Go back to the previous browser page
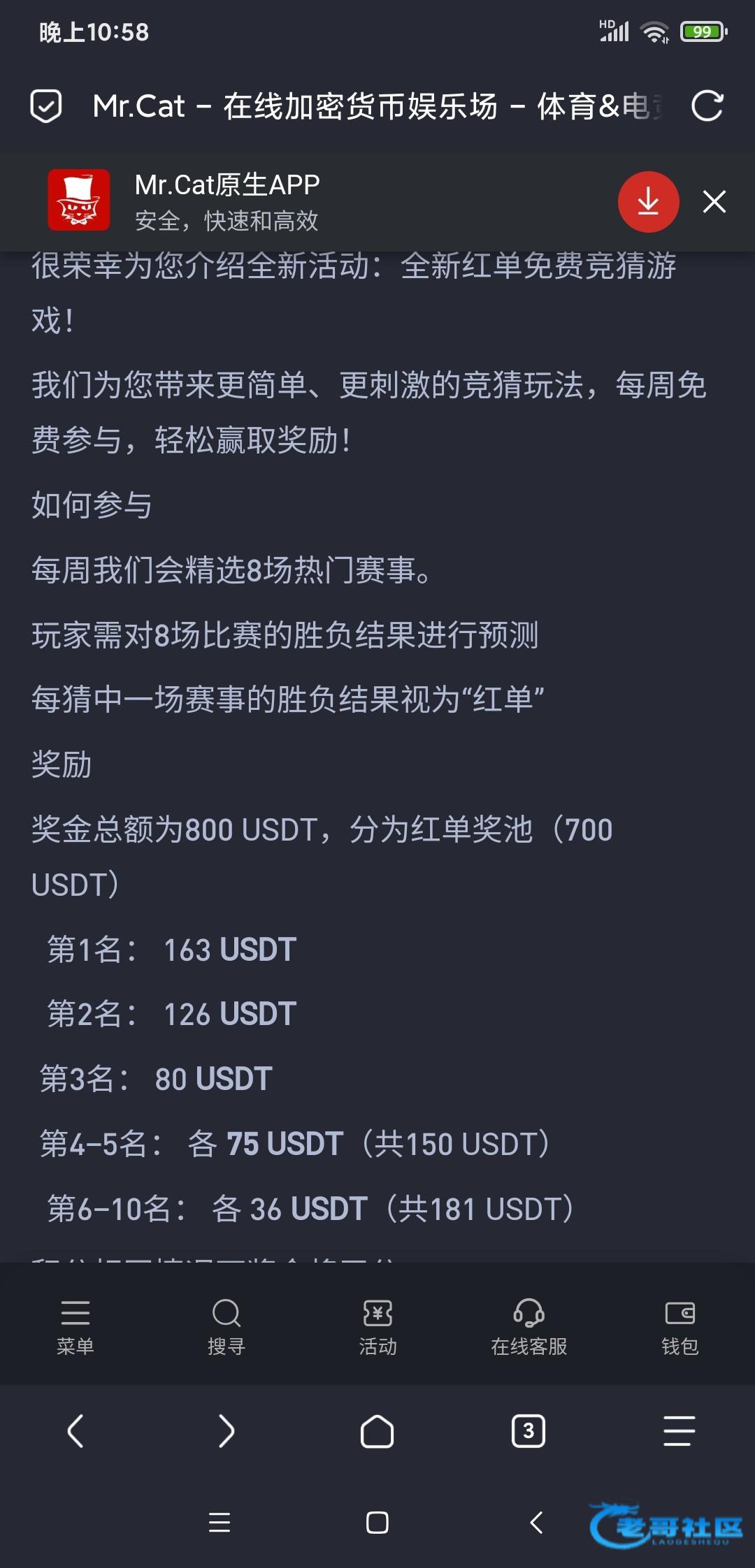This screenshot has height=1568, width=755. (x=75, y=1431)
